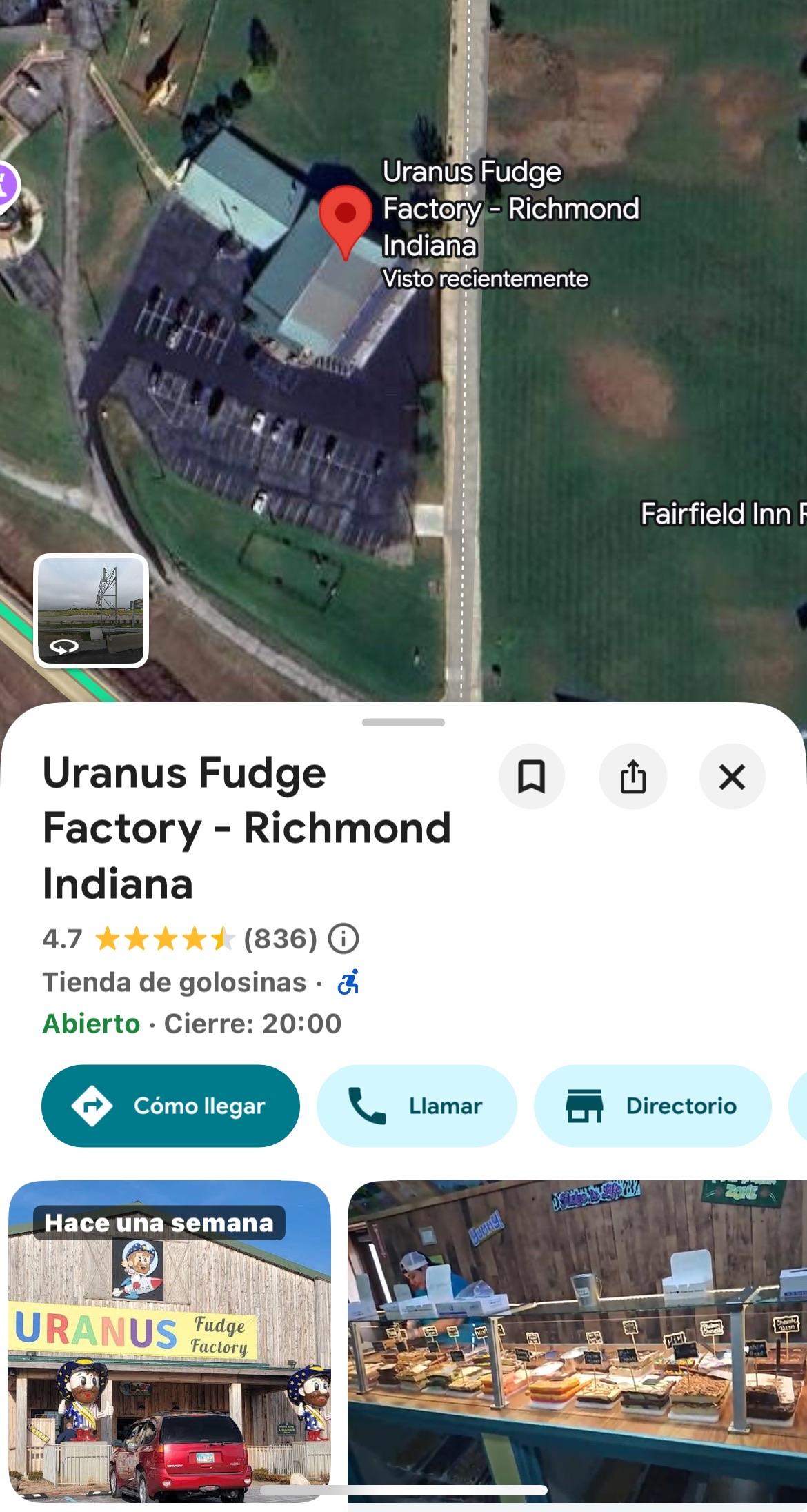The image size is (807, 1512).
Task: Share Uranus Fudge Factory location
Action: tap(632, 777)
